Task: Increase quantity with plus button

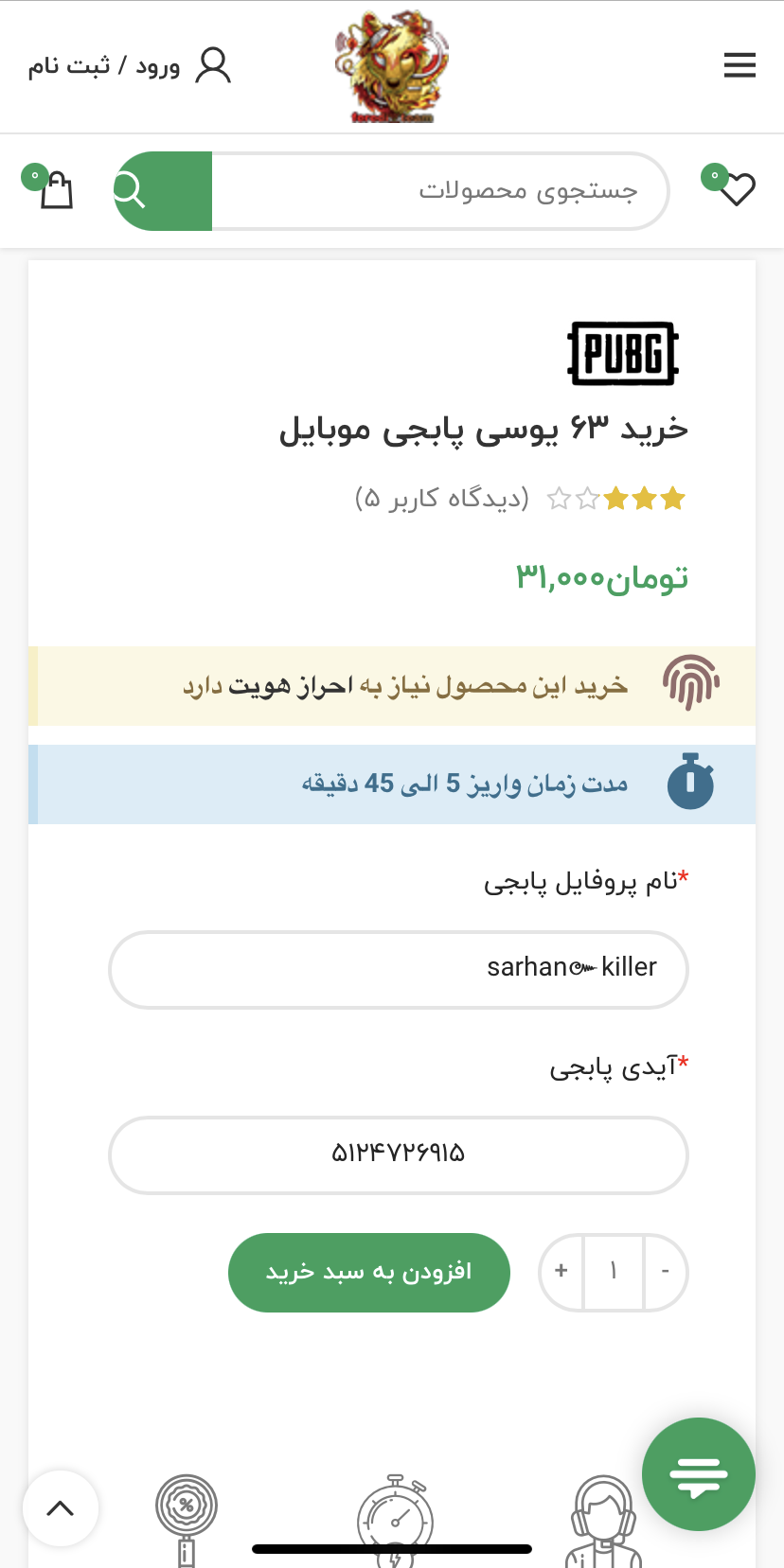Action: (x=561, y=1271)
